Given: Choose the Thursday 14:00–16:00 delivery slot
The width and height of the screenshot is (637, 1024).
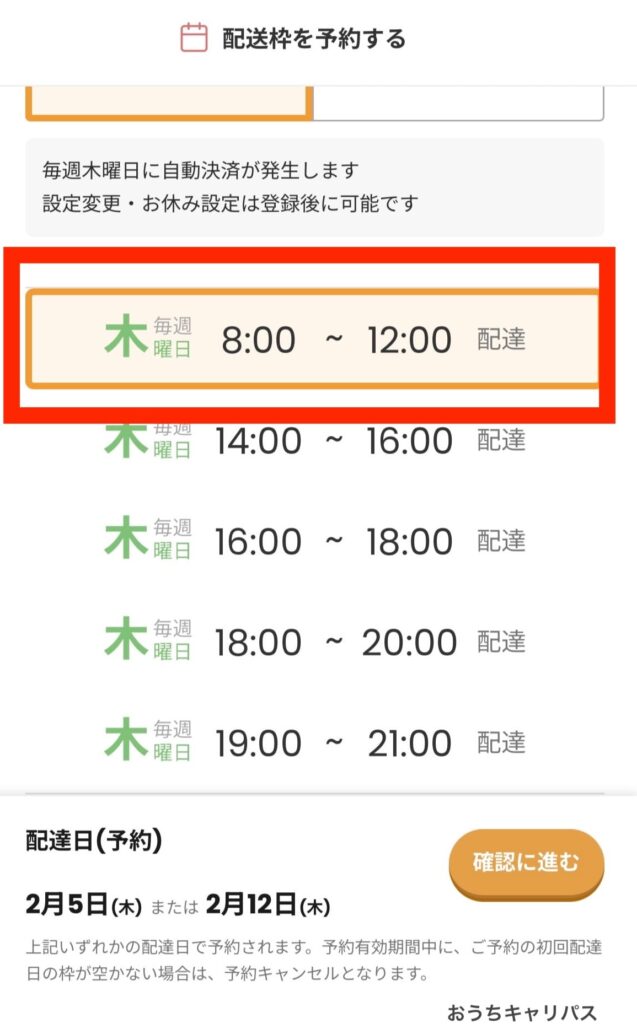Looking at the screenshot, I should pos(314,441).
